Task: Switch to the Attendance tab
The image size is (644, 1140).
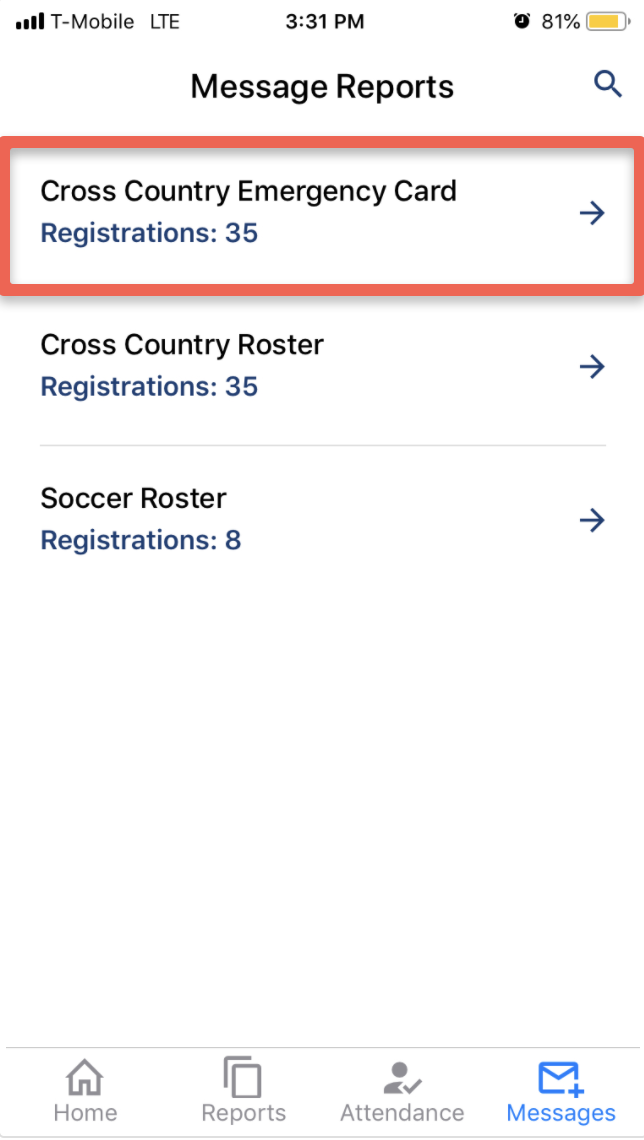Action: coord(402,1091)
